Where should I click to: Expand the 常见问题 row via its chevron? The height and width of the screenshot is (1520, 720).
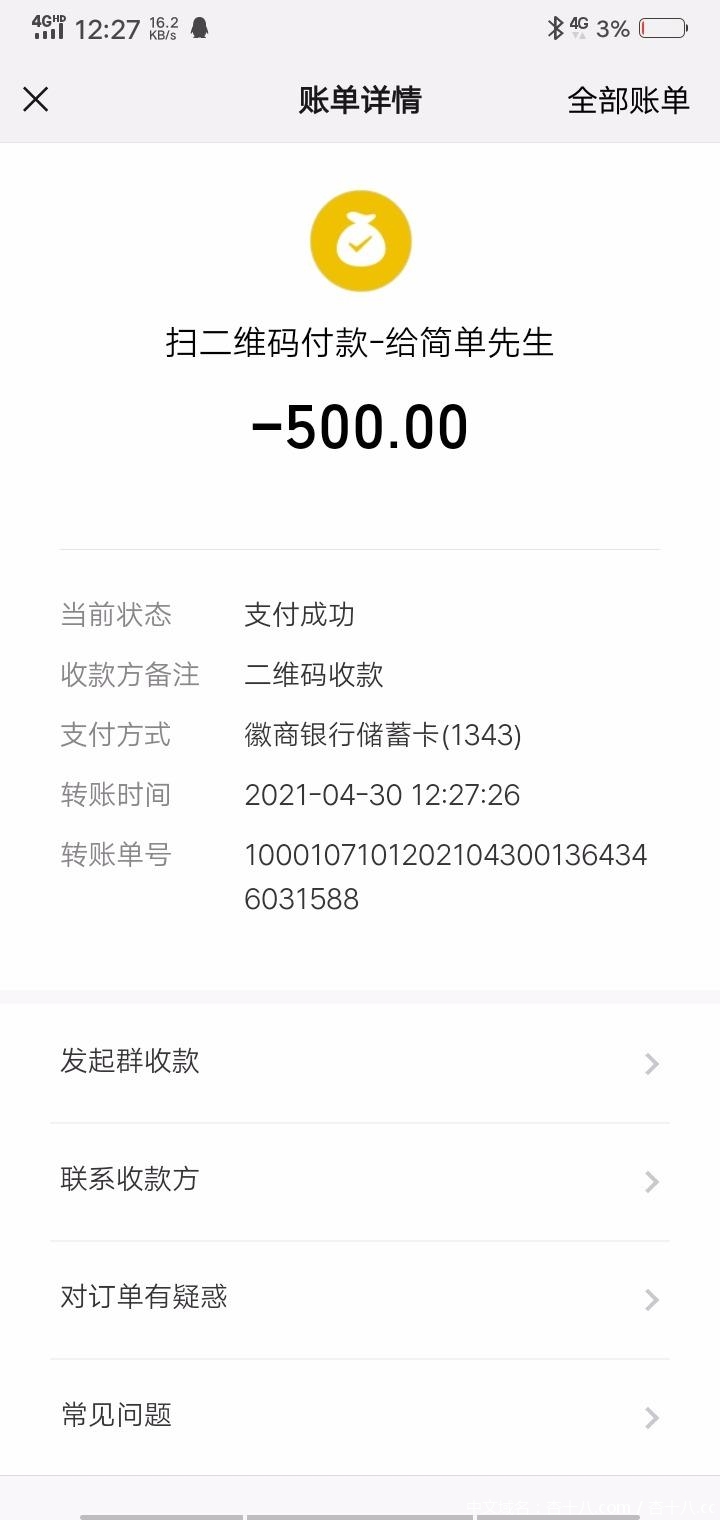[651, 1417]
